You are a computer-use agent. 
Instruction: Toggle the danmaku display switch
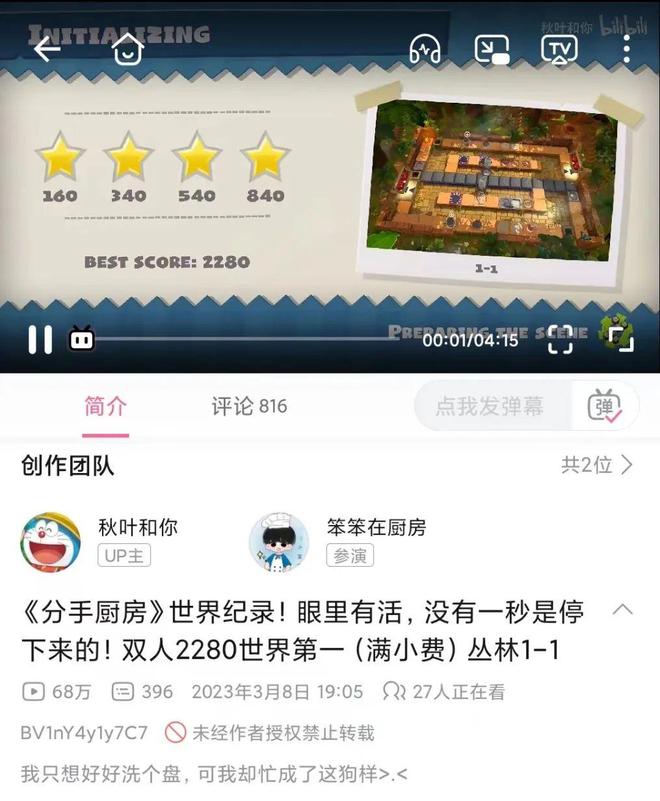(606, 406)
